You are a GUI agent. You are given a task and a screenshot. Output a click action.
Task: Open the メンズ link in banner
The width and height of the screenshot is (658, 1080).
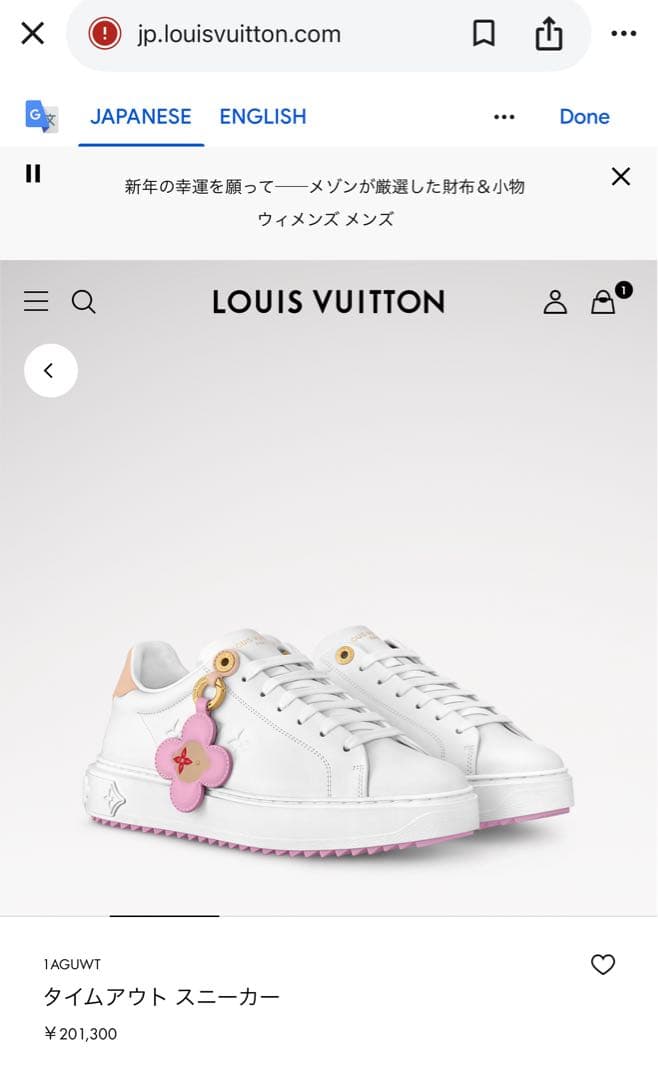369,219
